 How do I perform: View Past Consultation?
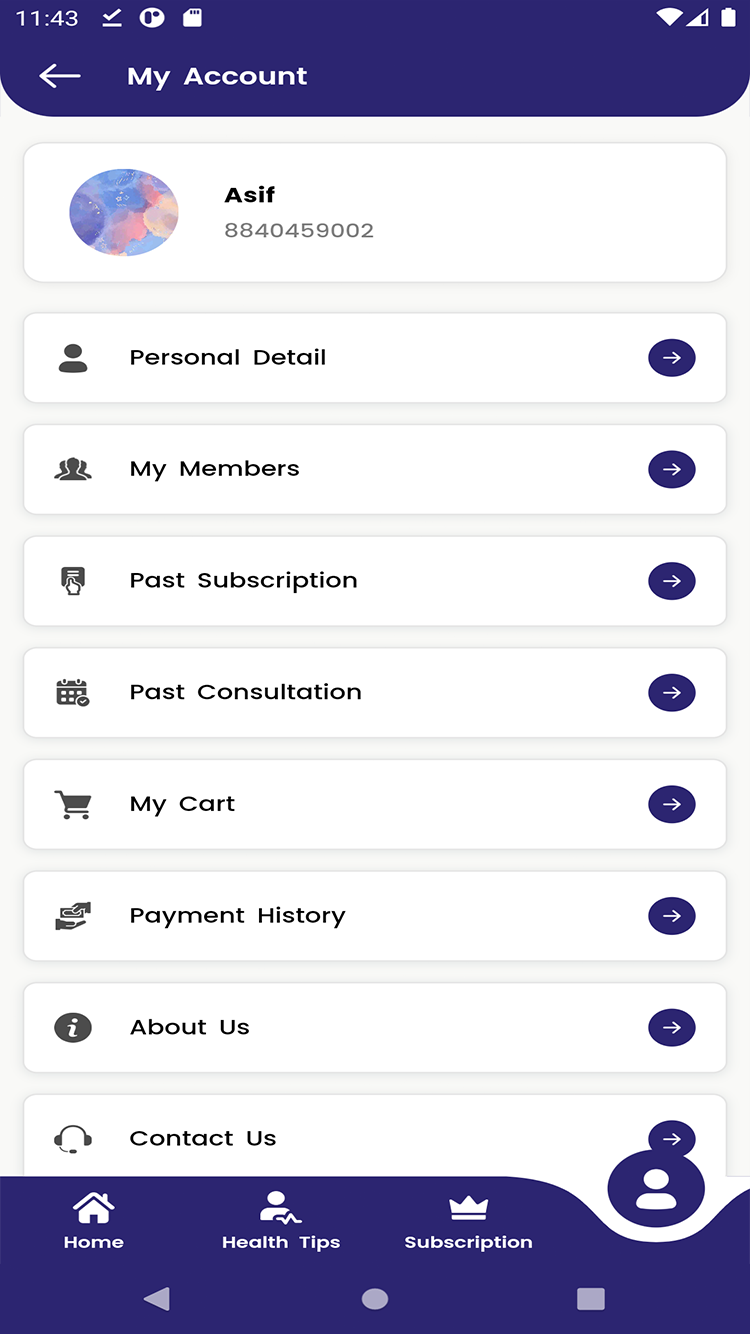click(x=375, y=693)
